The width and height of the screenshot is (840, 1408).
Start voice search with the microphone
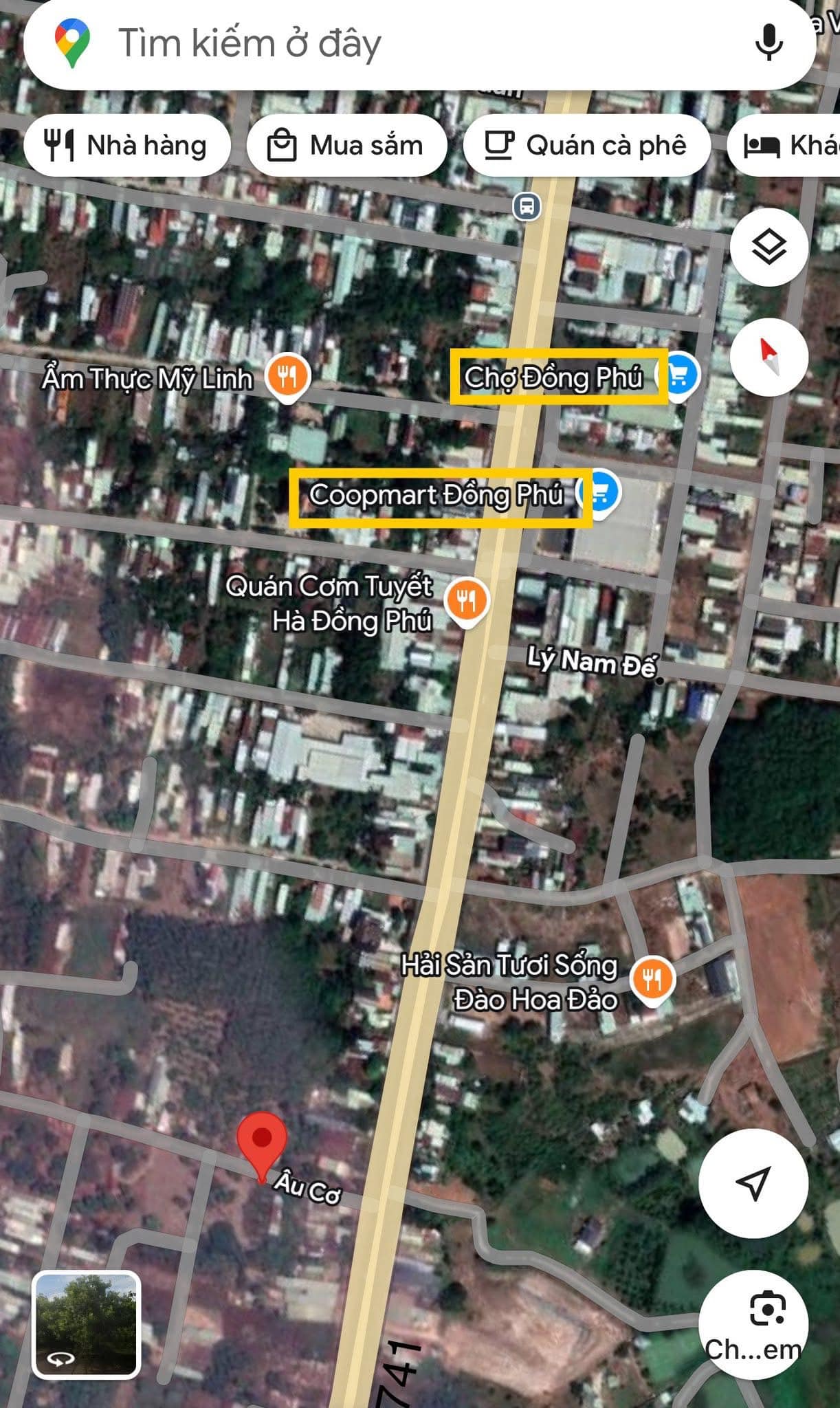click(x=769, y=43)
